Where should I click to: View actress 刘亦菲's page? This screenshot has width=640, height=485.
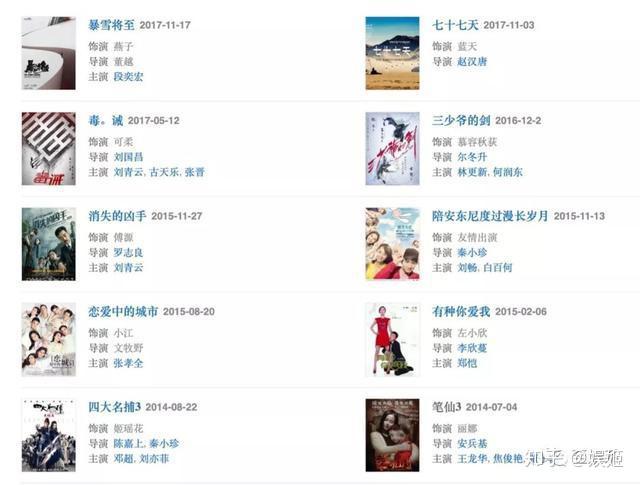click(157, 459)
